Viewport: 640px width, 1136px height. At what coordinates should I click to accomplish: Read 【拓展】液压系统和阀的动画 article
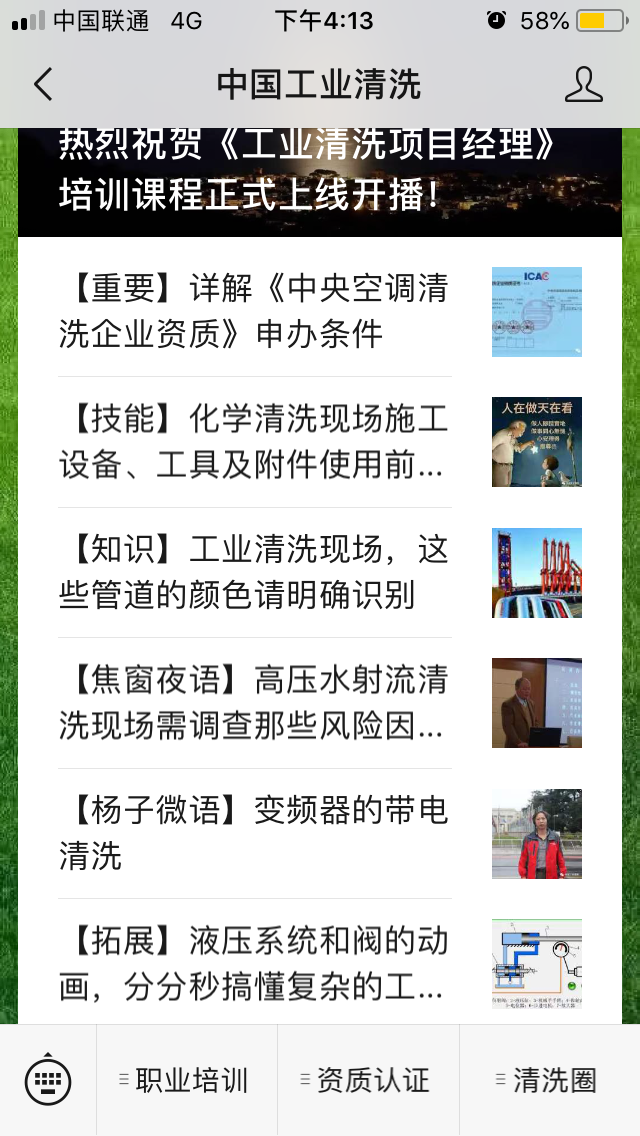click(x=254, y=964)
